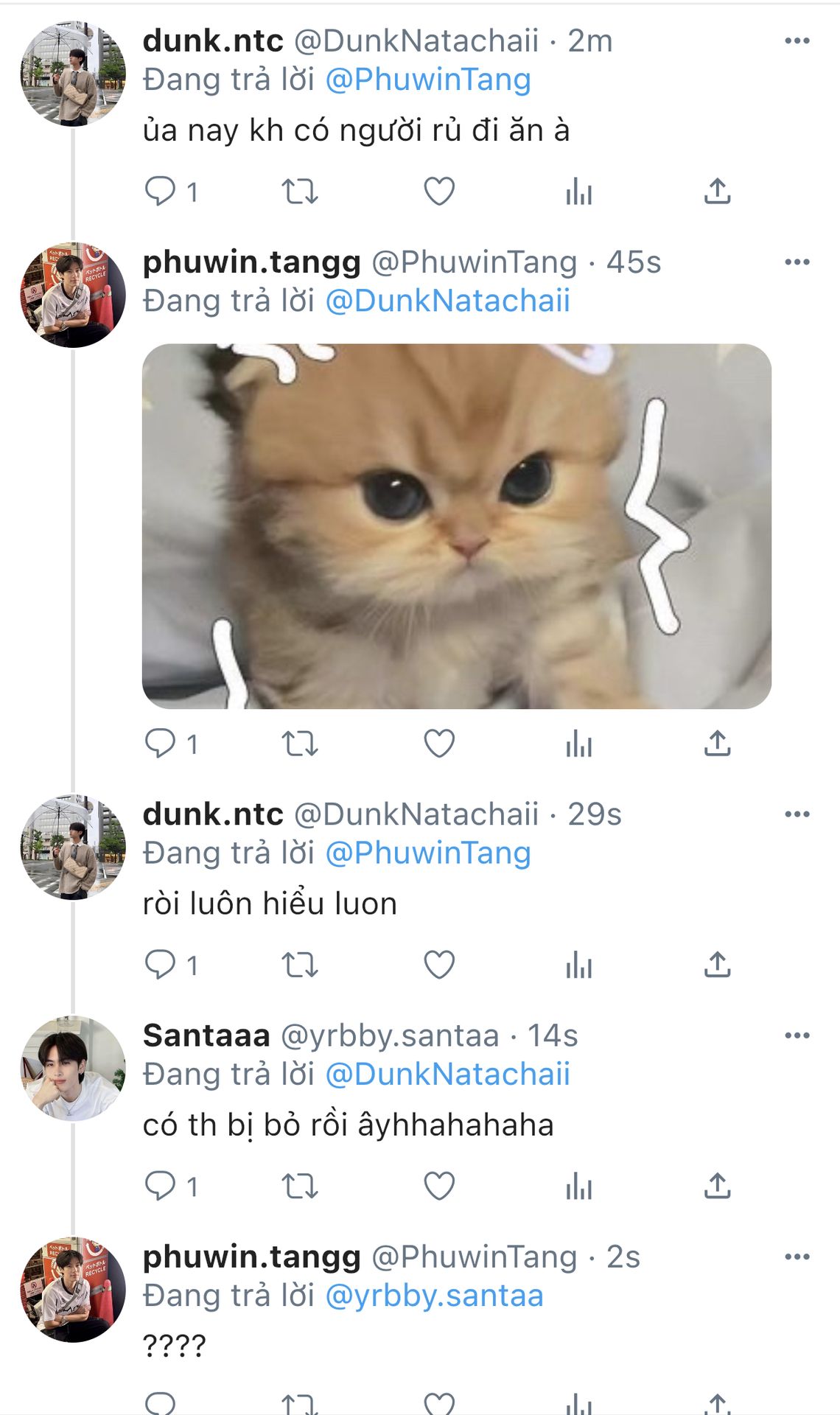
Task: Open overflow menu on Santaaa's reply
Action: tap(797, 1035)
